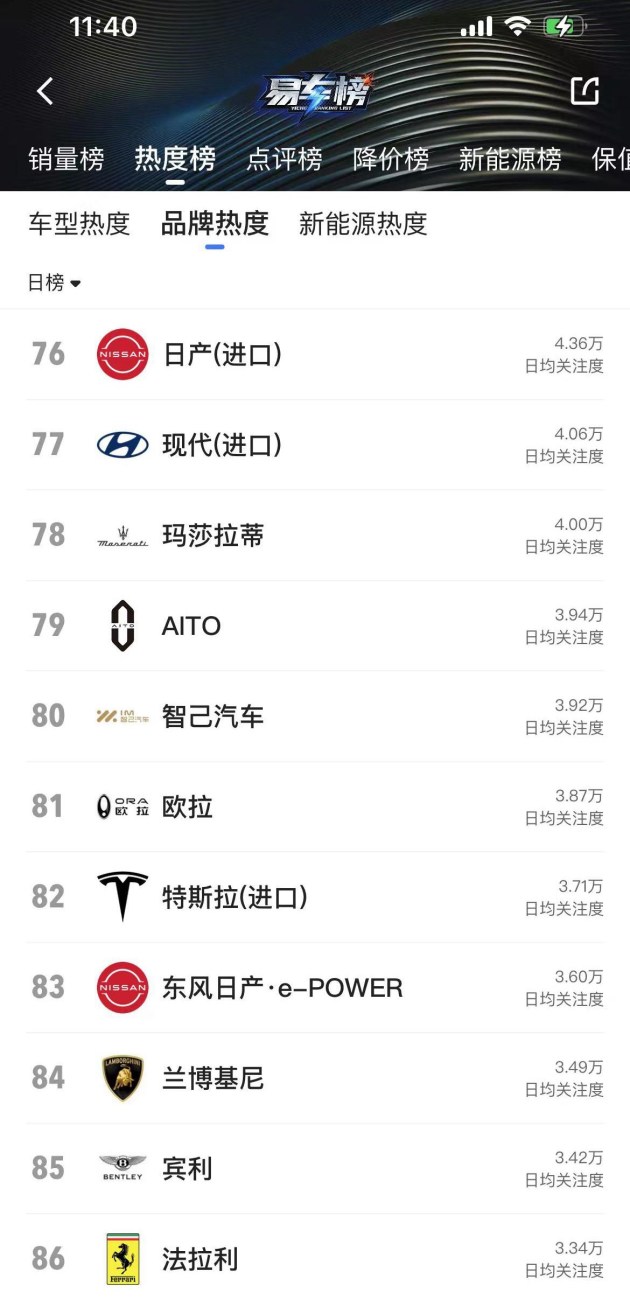Share this ranking via top-right icon
Viewport: 630px width, 1300px height.
coord(584,90)
